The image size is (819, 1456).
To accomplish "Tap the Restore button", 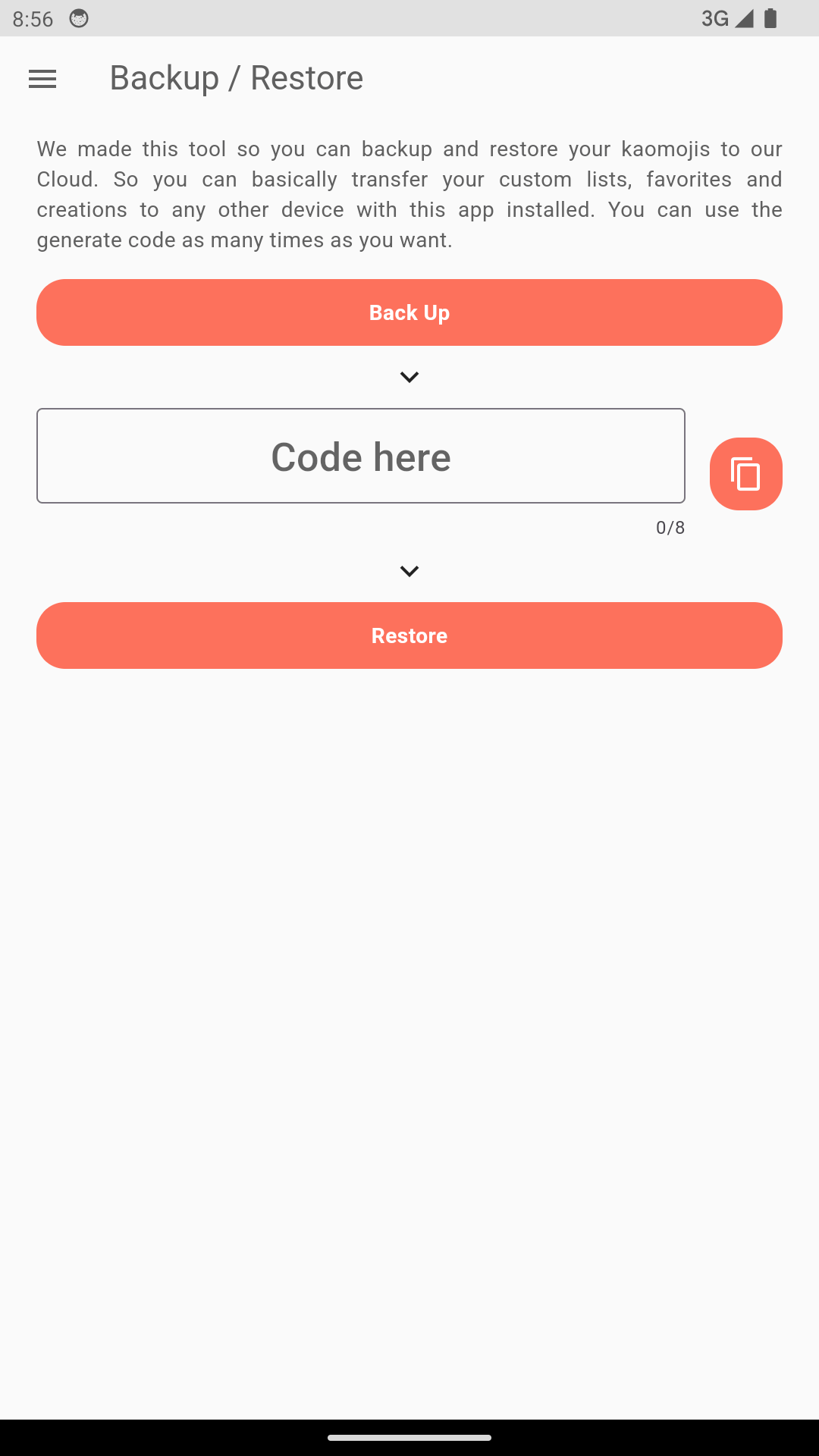I will pyautogui.click(x=409, y=635).
